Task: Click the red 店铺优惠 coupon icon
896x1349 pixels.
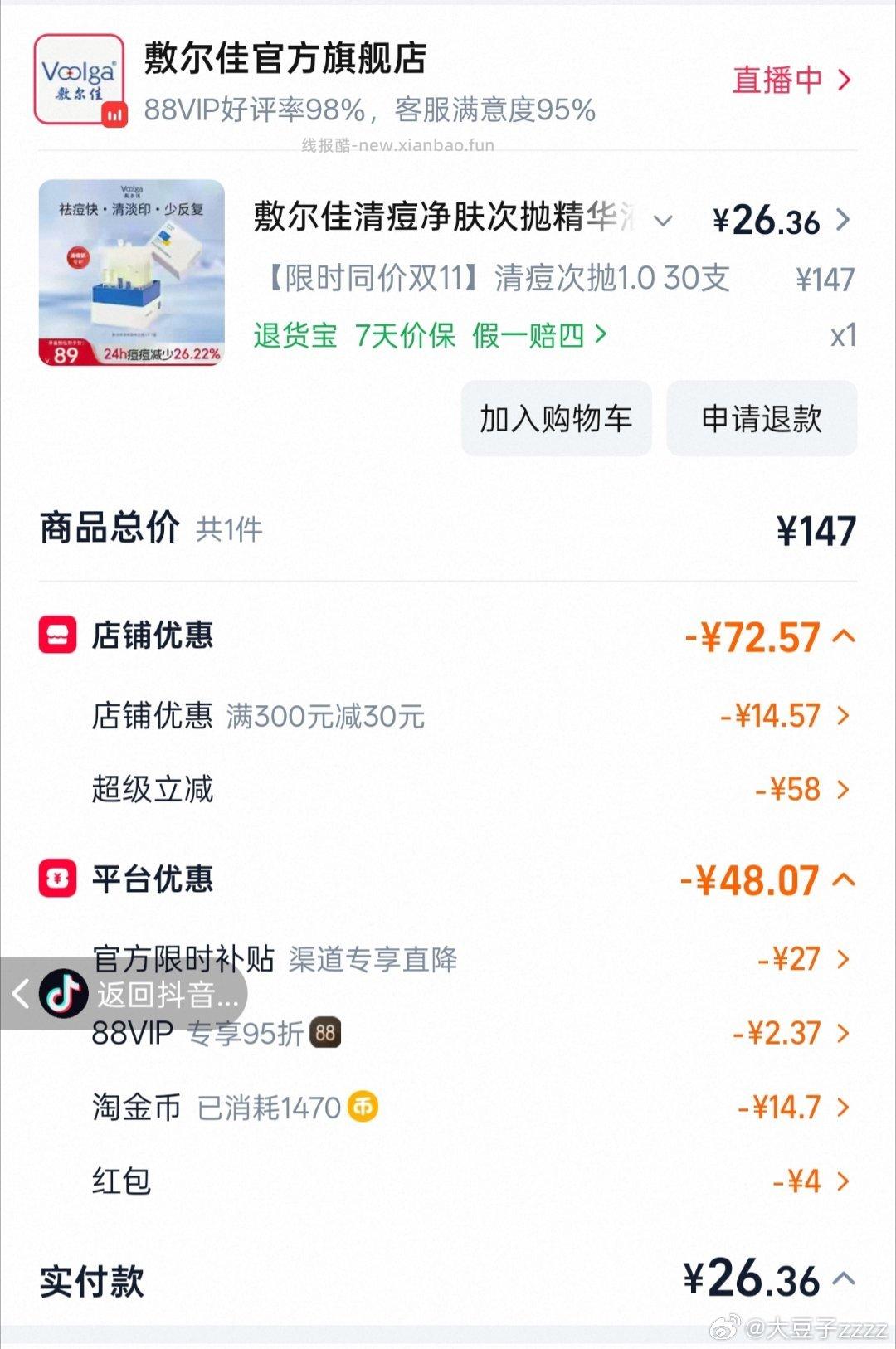Action: click(x=56, y=635)
